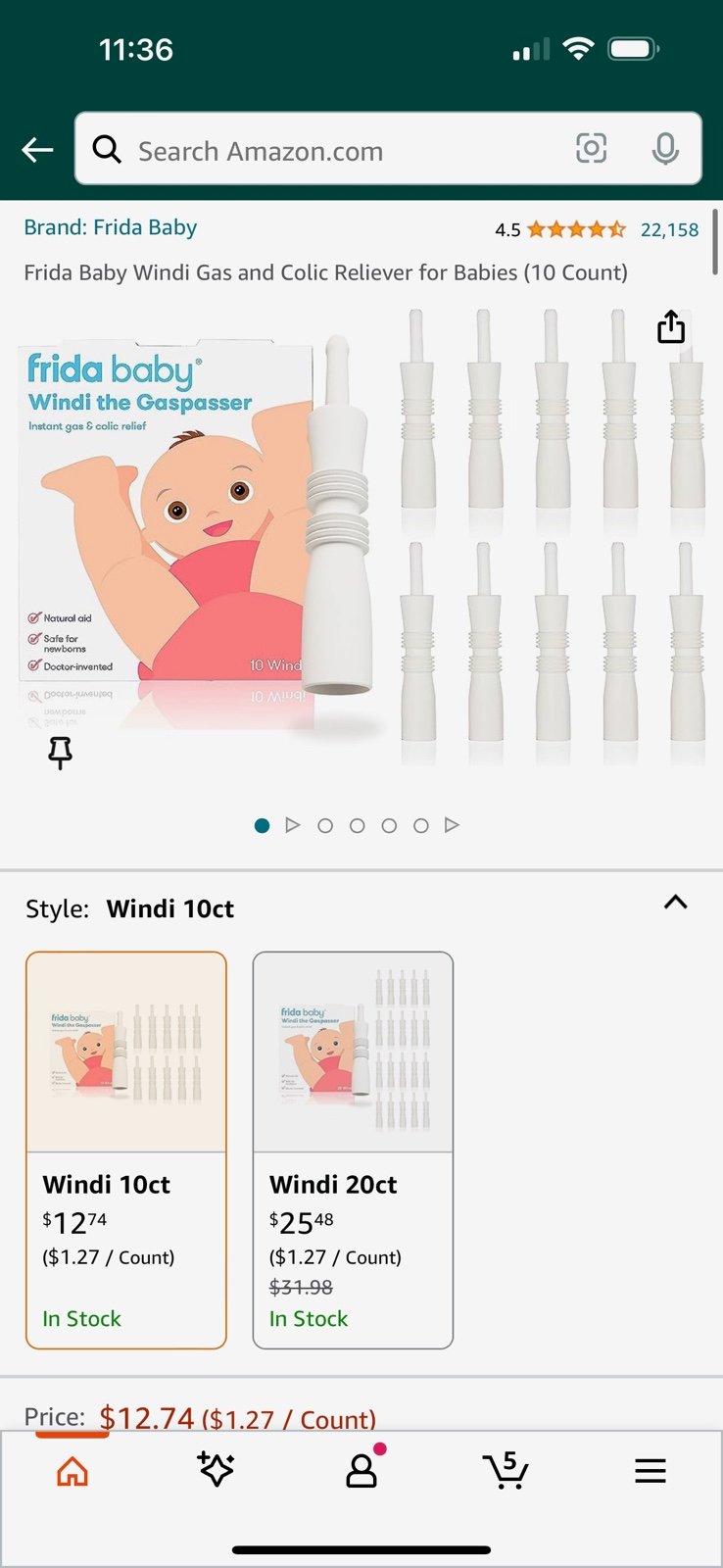Go to the Home tab
This screenshot has width=723, height=1568.
click(x=72, y=1470)
